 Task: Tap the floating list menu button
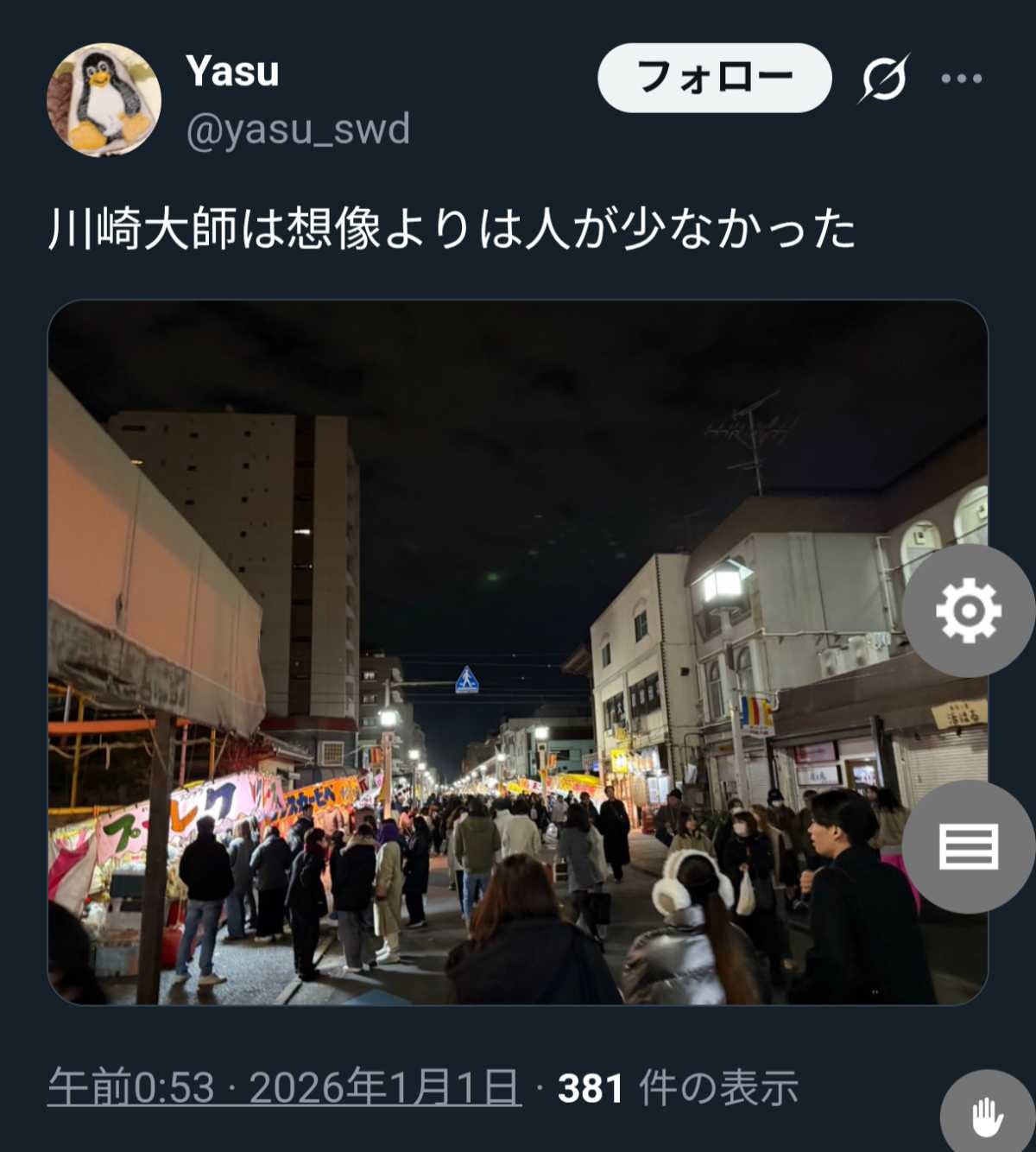pyautogui.click(x=968, y=846)
